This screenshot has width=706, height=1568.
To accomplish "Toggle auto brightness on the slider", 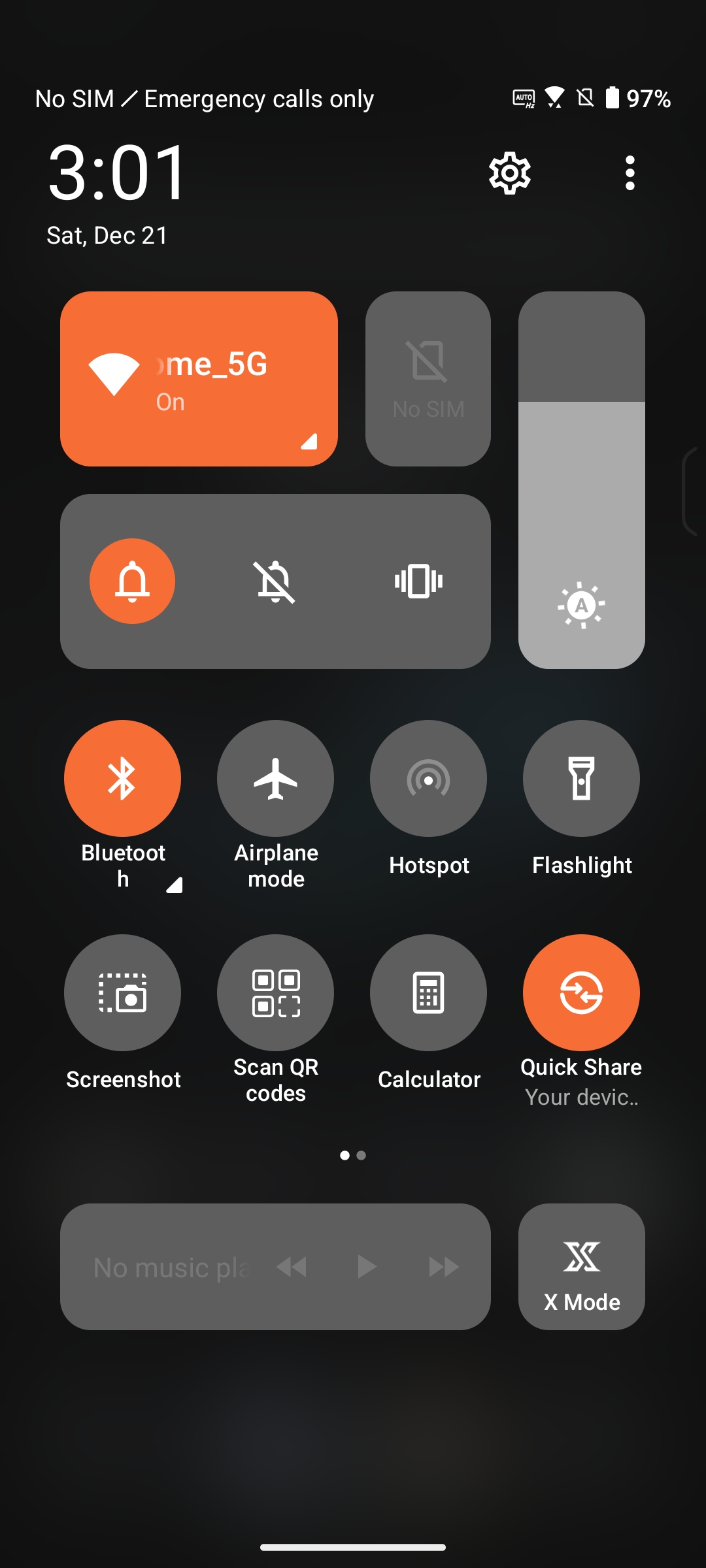I will pos(581,605).
